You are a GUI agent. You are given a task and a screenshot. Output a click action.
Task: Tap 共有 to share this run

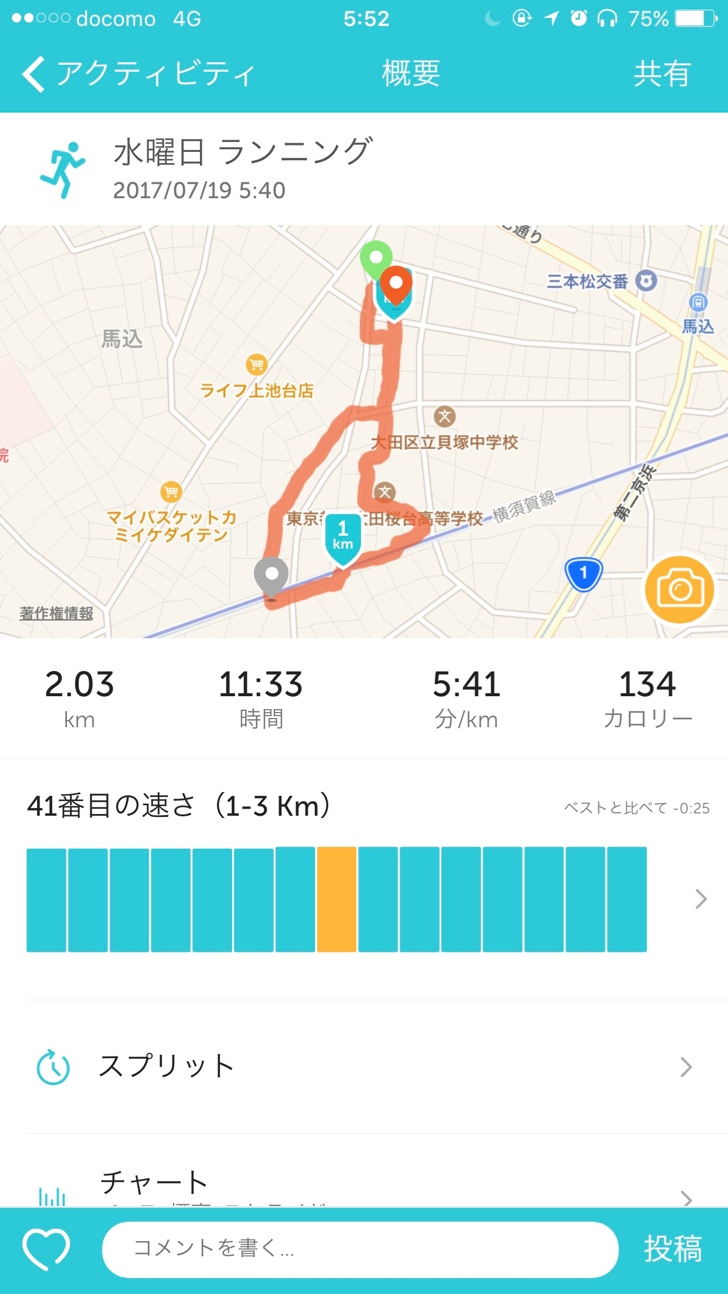pos(663,74)
